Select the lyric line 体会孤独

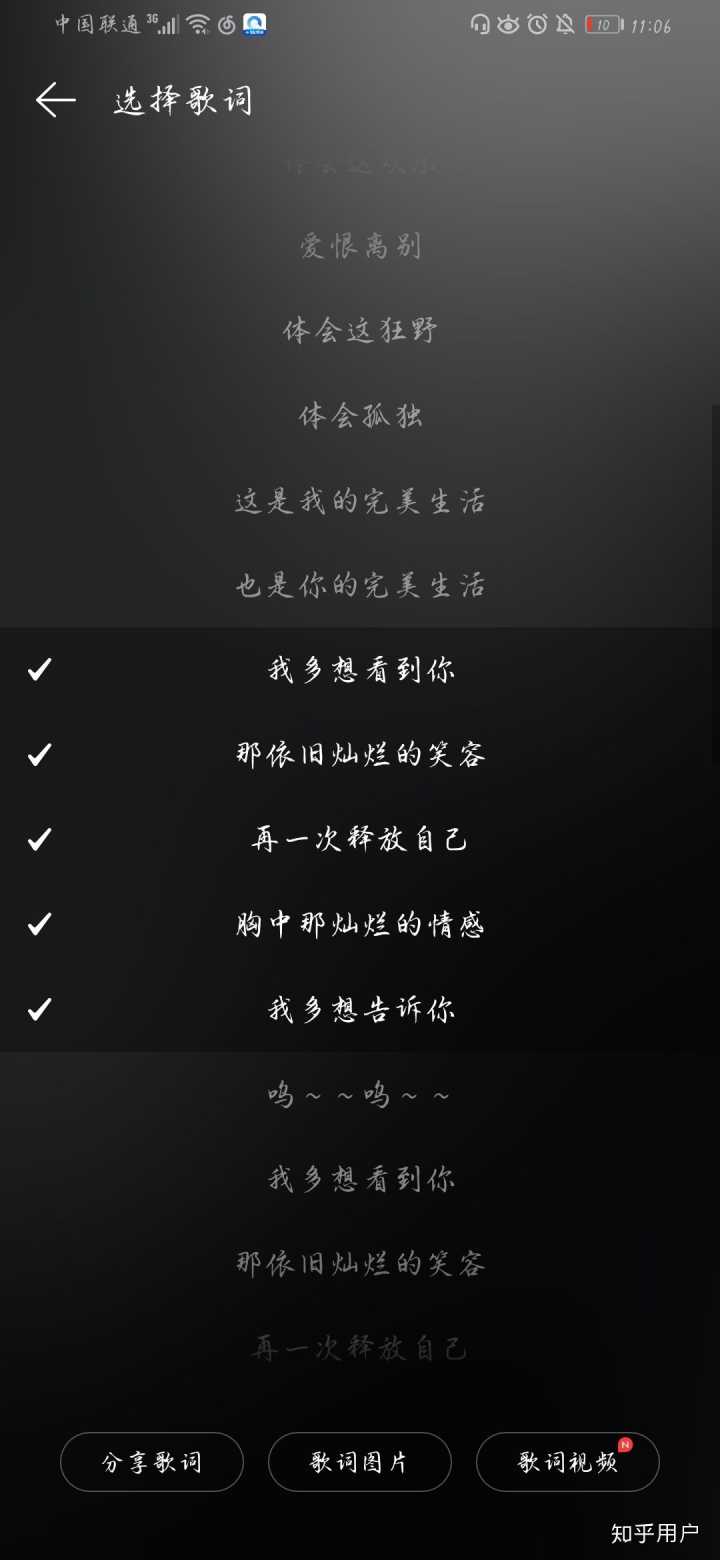click(360, 416)
